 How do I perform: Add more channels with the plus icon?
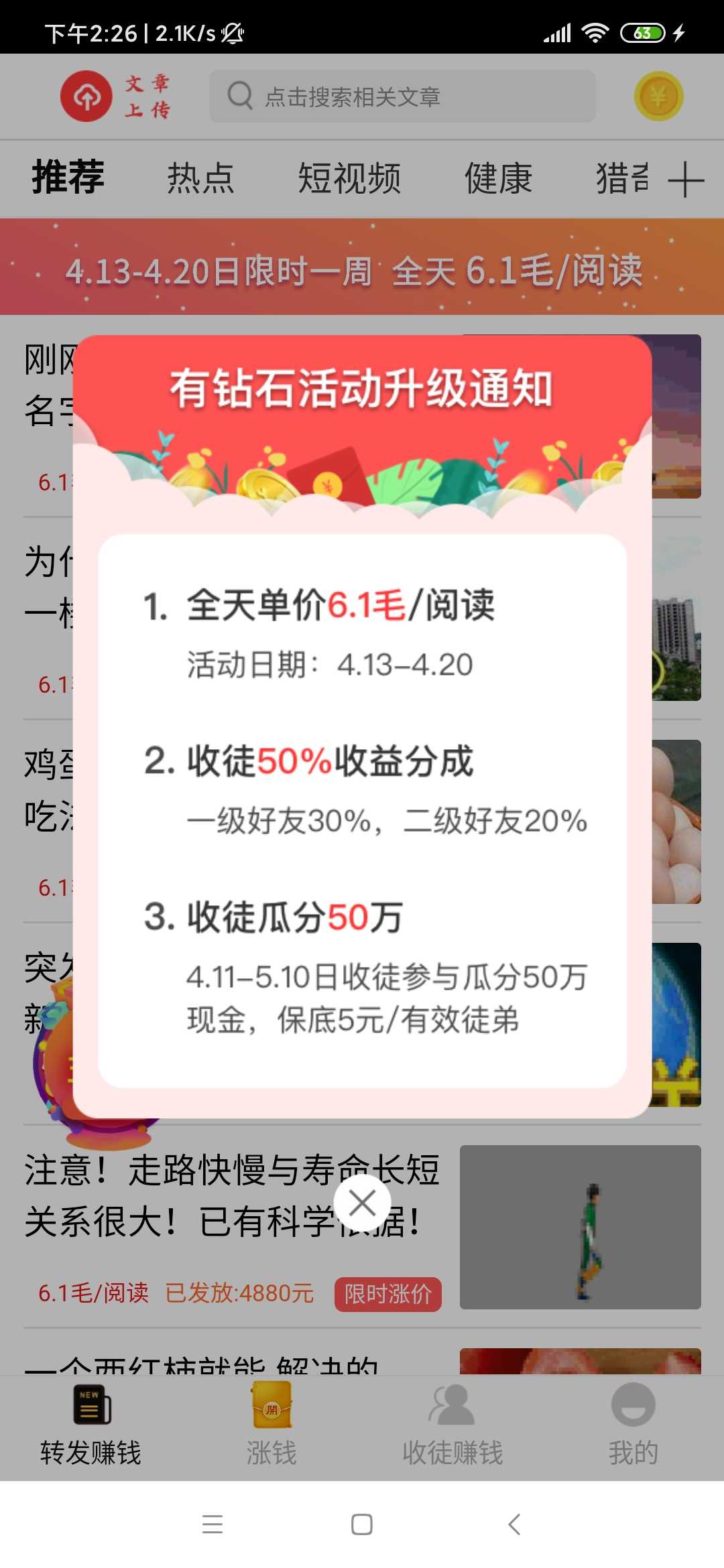tap(686, 179)
